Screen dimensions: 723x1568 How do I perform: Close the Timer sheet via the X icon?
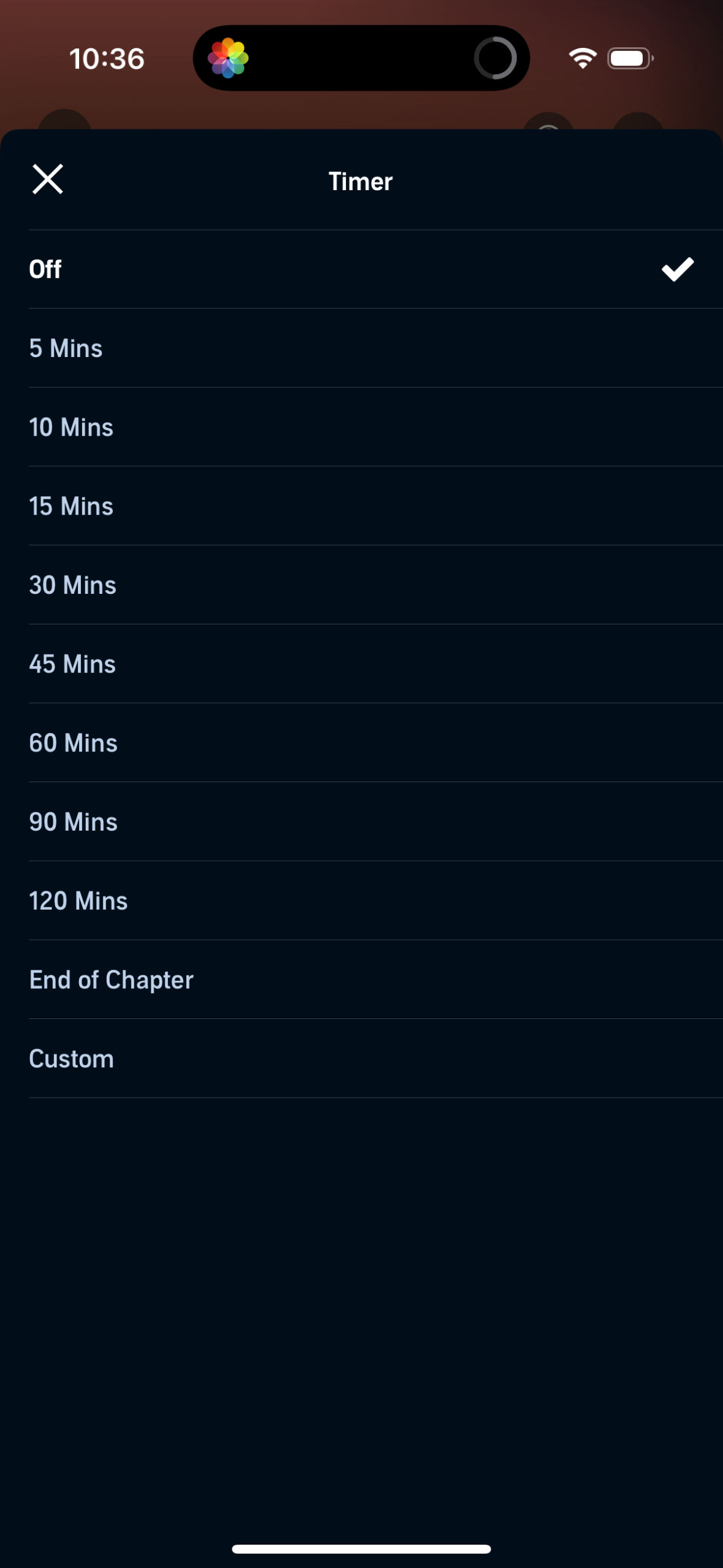(x=47, y=180)
